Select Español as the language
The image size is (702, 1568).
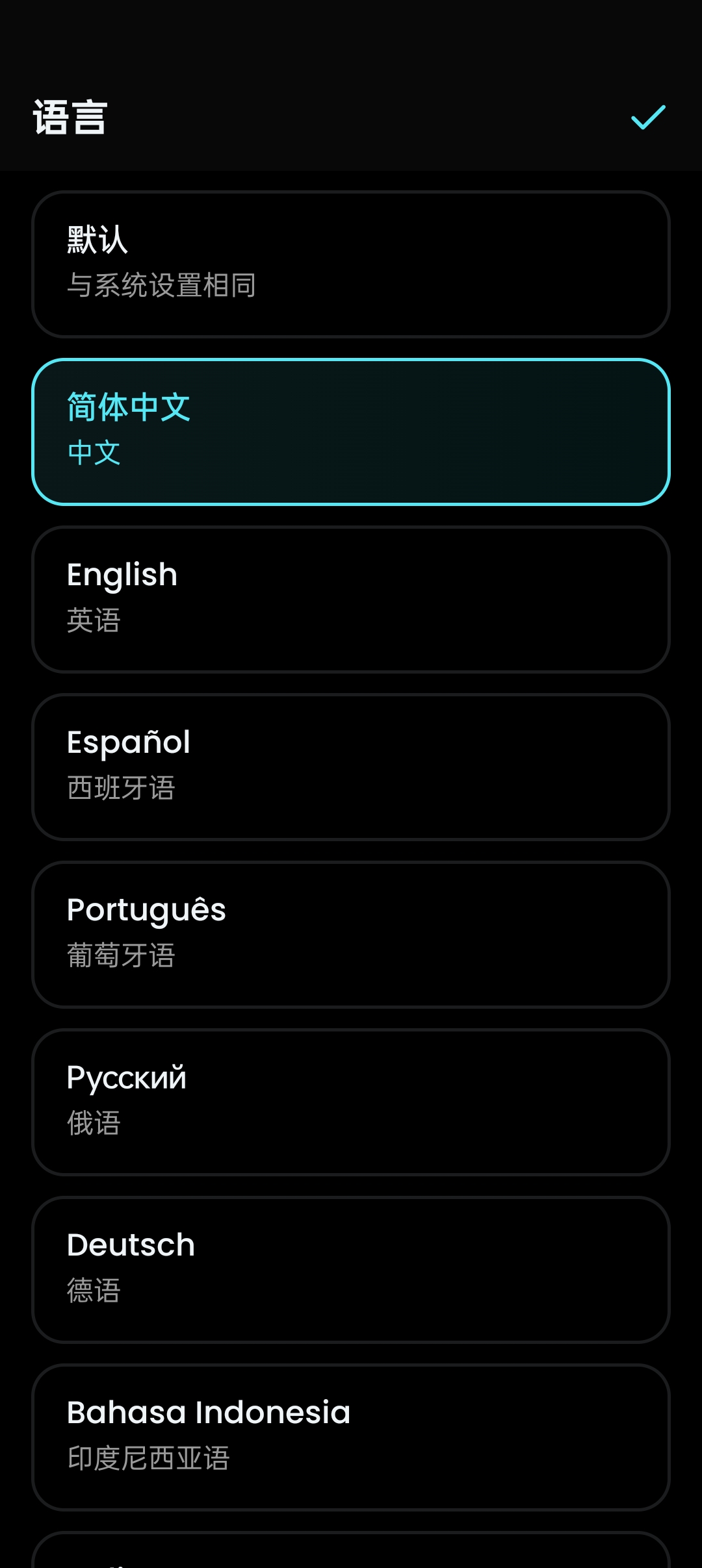351,766
